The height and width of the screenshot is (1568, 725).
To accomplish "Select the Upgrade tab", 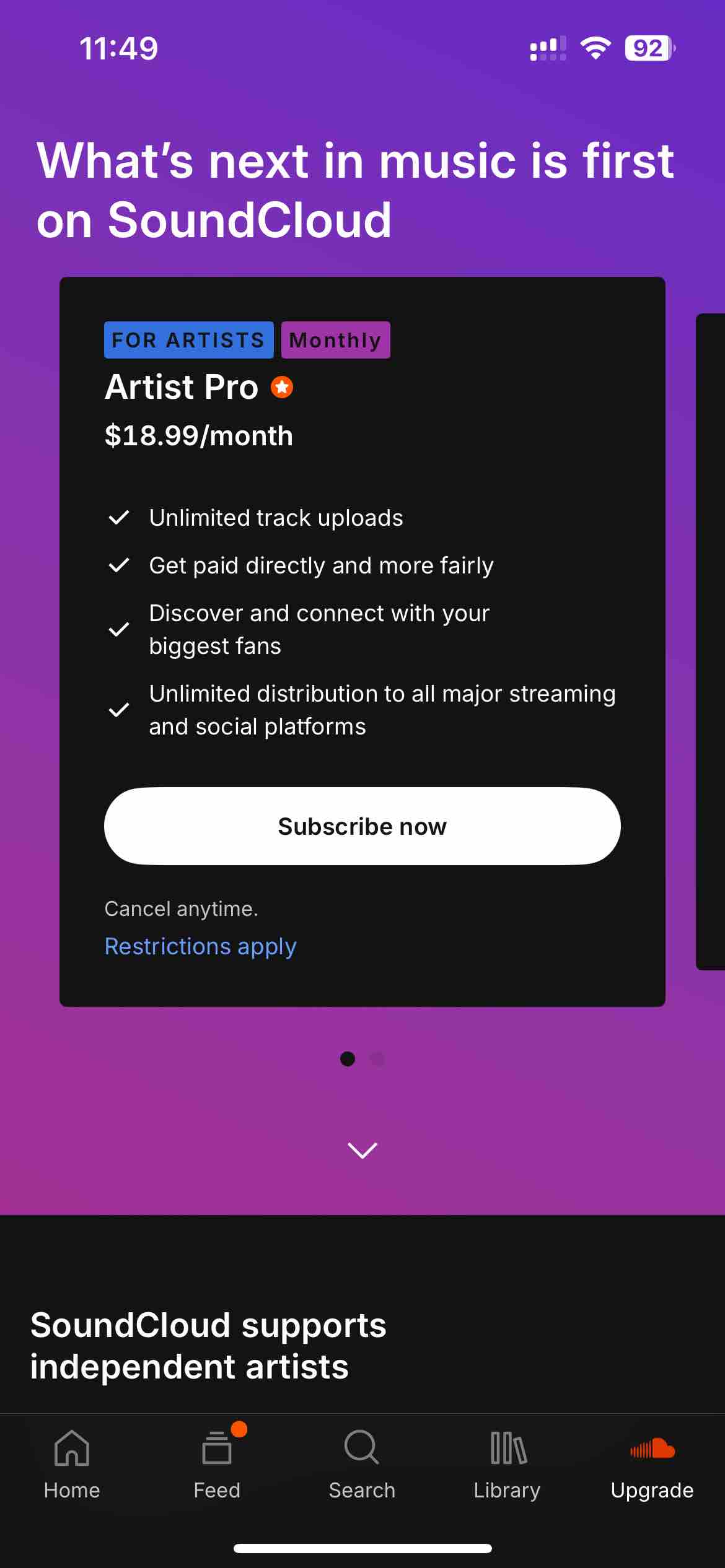I will (x=652, y=1464).
